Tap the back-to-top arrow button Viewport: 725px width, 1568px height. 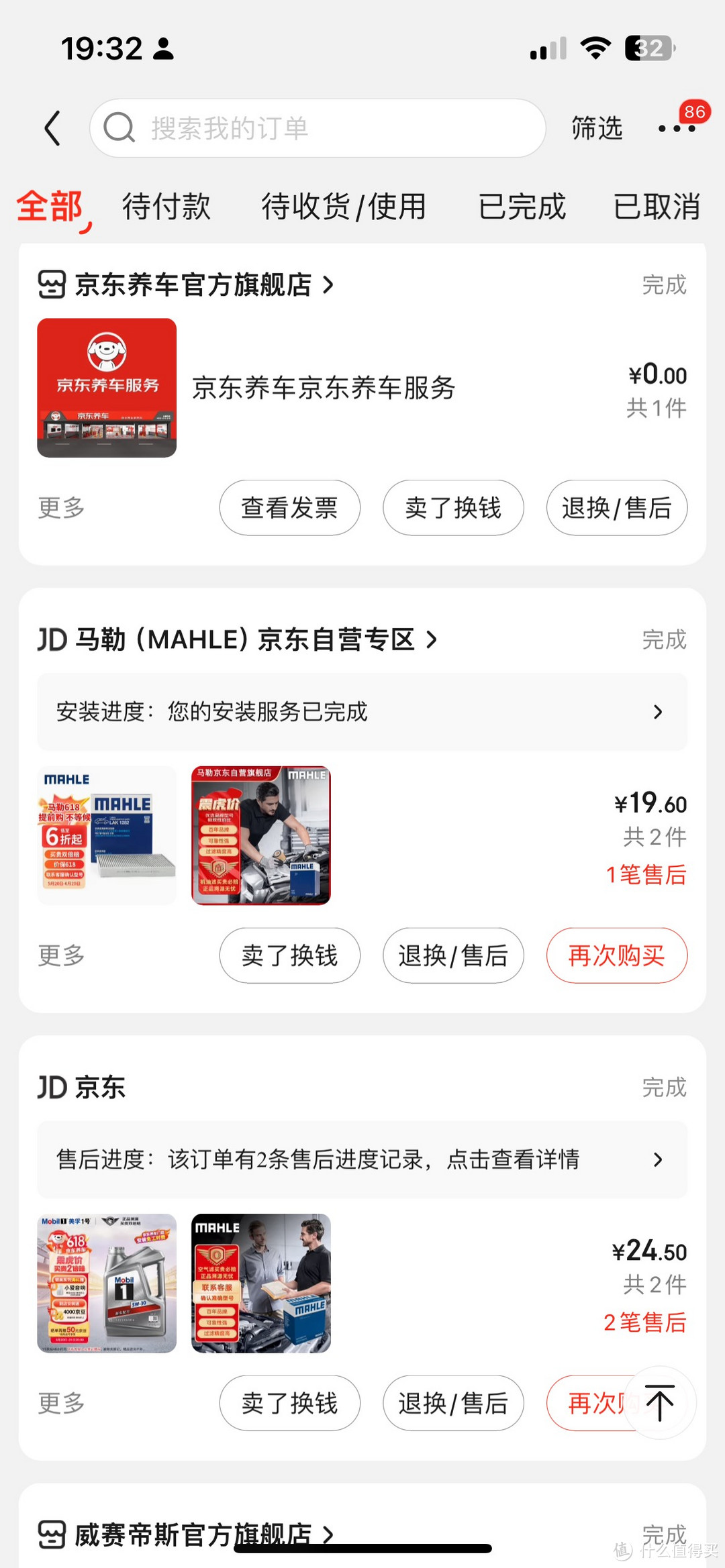[661, 1402]
